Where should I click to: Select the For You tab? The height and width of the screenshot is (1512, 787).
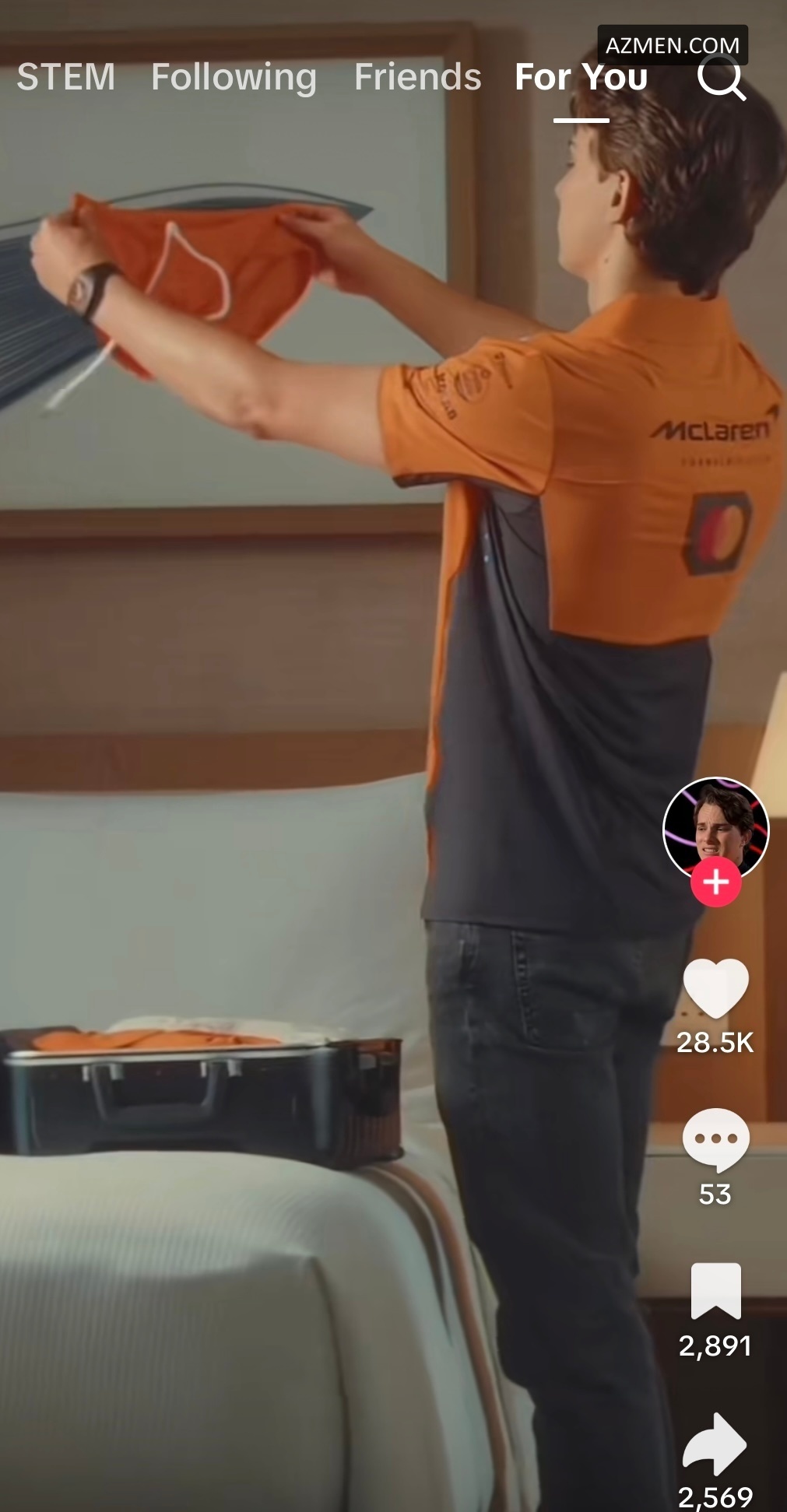click(581, 77)
